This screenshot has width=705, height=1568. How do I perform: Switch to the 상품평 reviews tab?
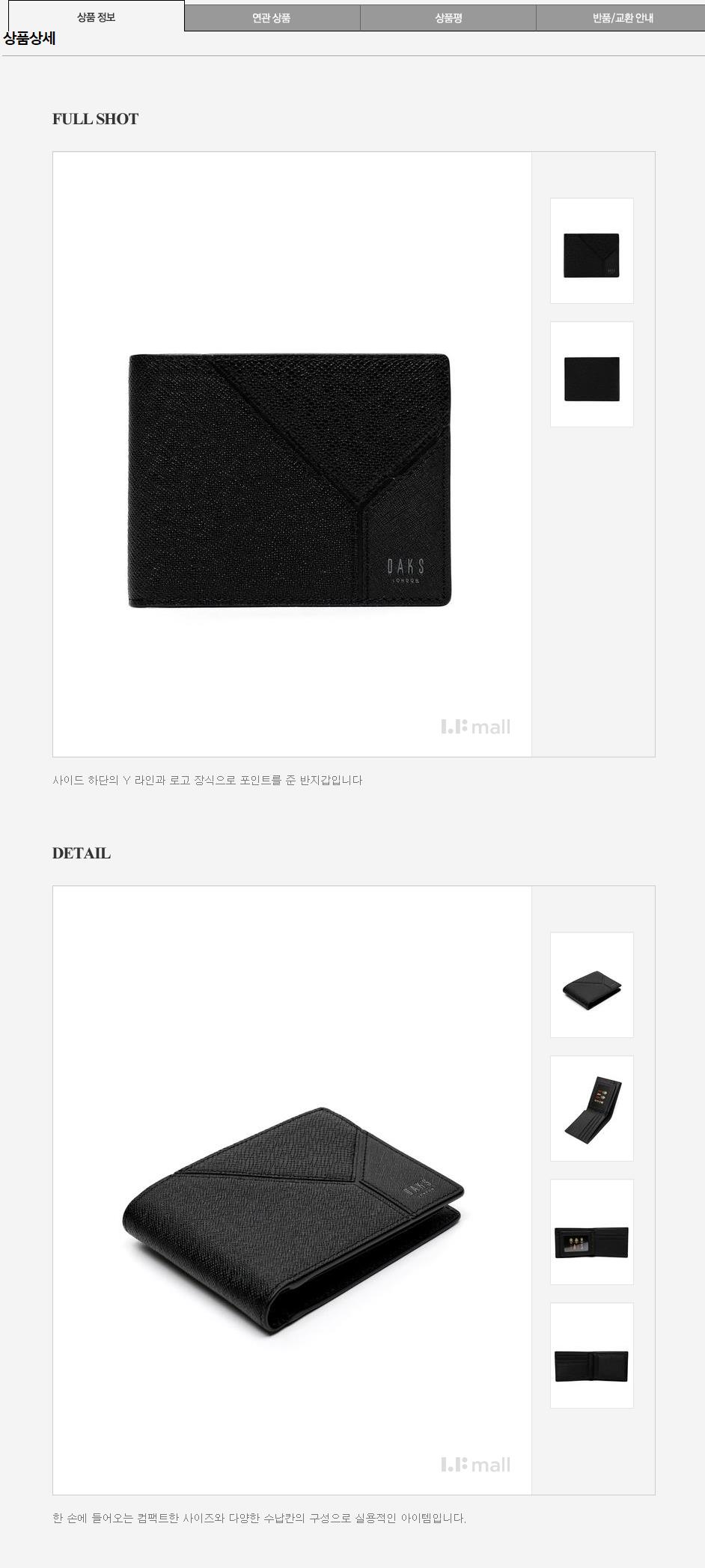[x=448, y=18]
